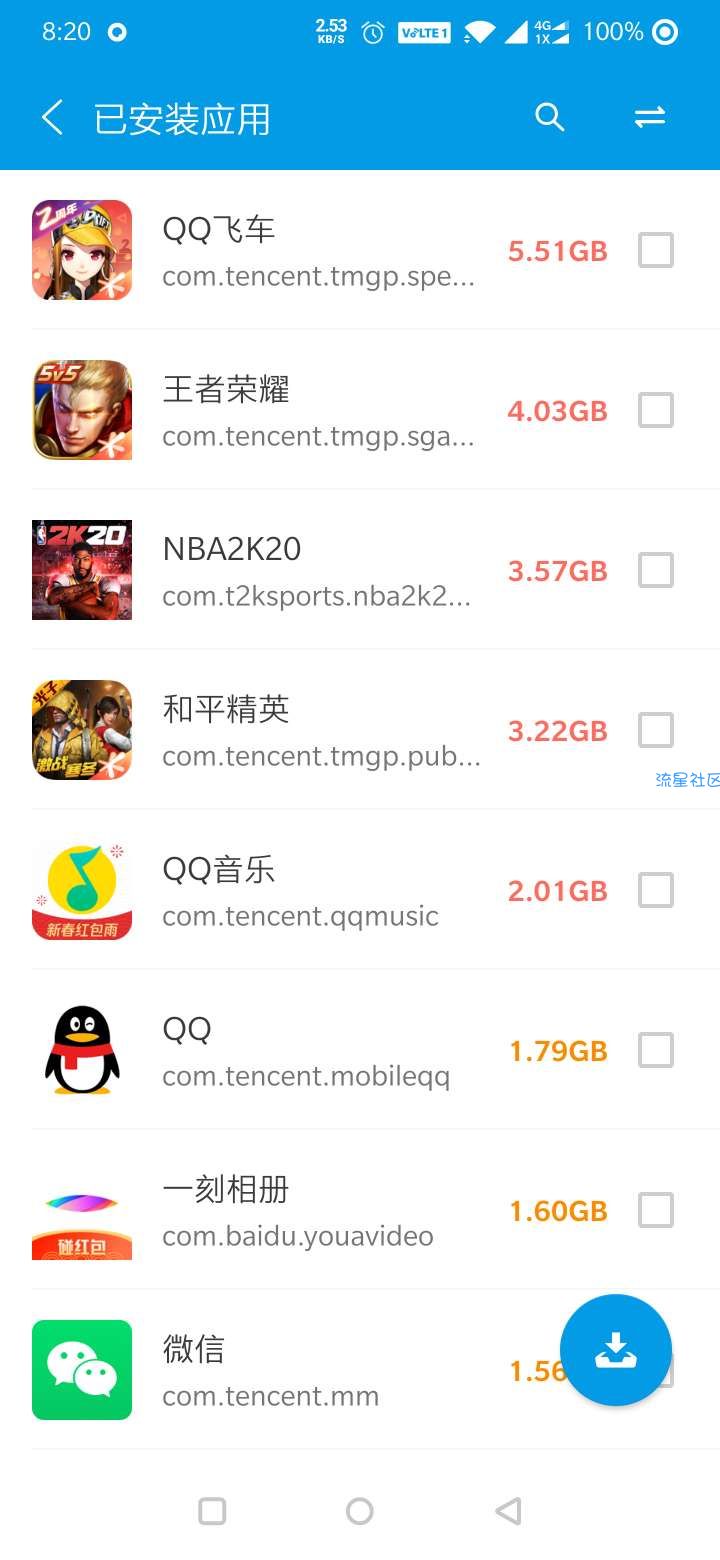720x1560 pixels.
Task: Select the checkbox for QQ飞车
Action: [x=656, y=250]
